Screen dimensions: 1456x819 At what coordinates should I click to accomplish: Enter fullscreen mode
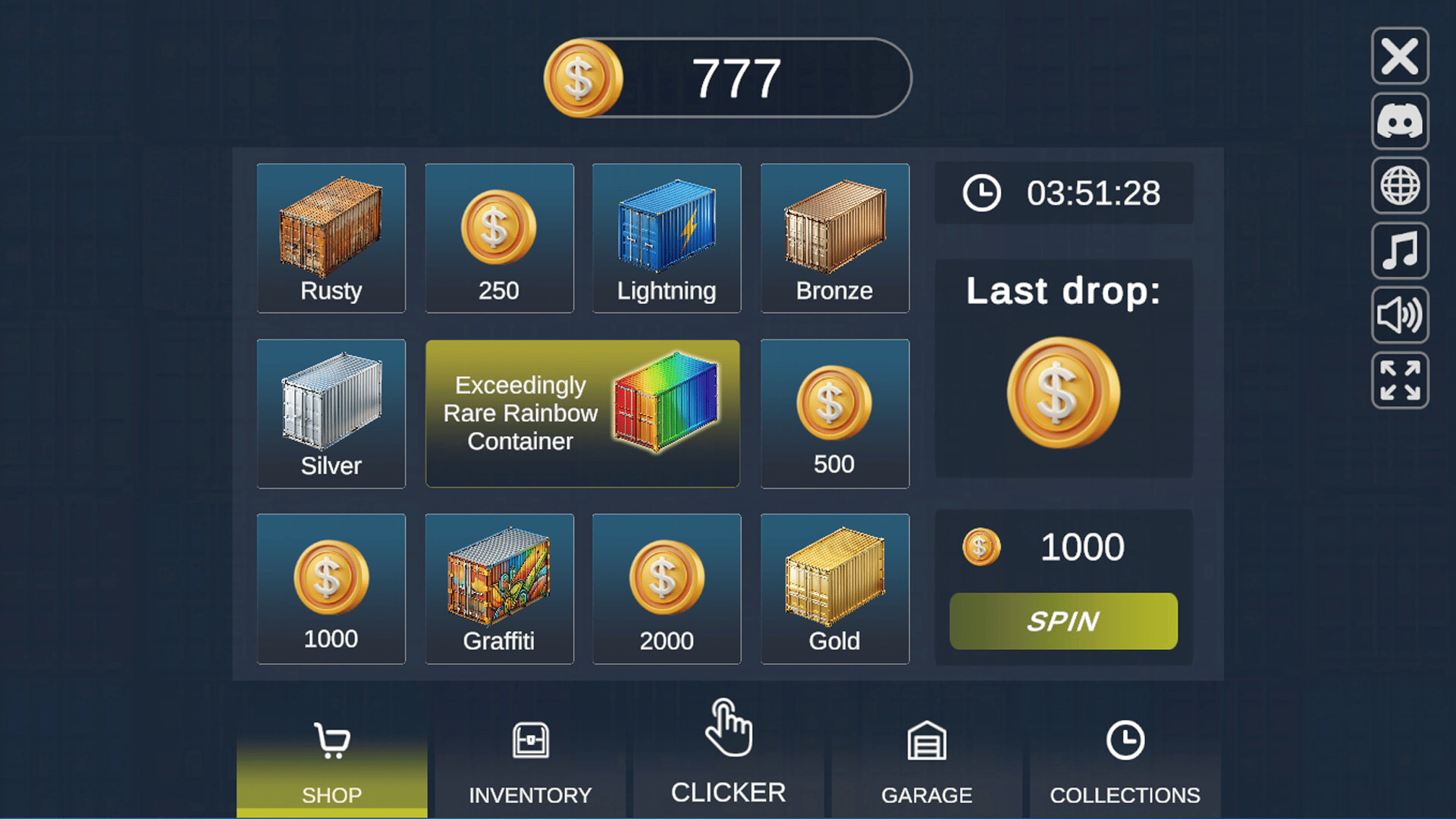(1399, 380)
